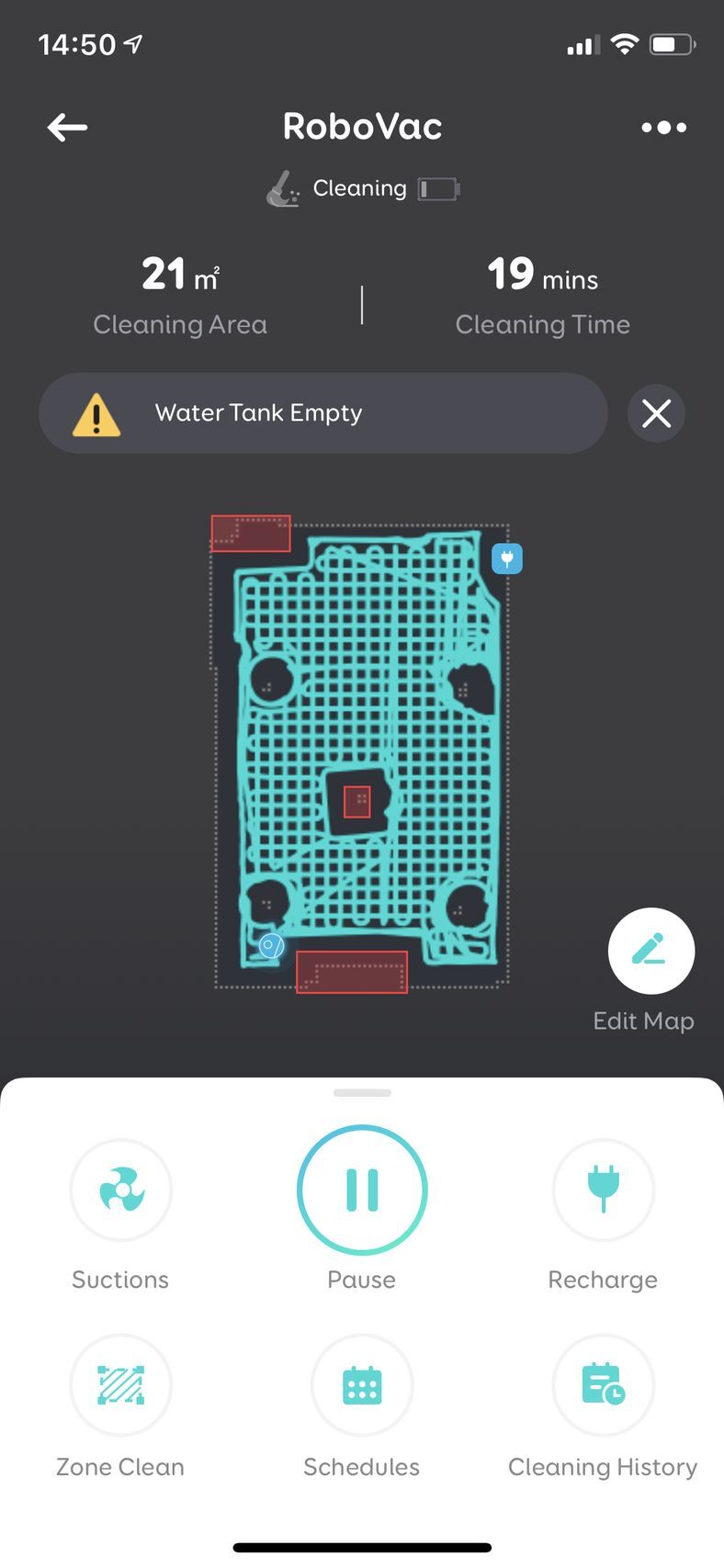Dismiss the Water Tank Empty warning

(x=656, y=413)
